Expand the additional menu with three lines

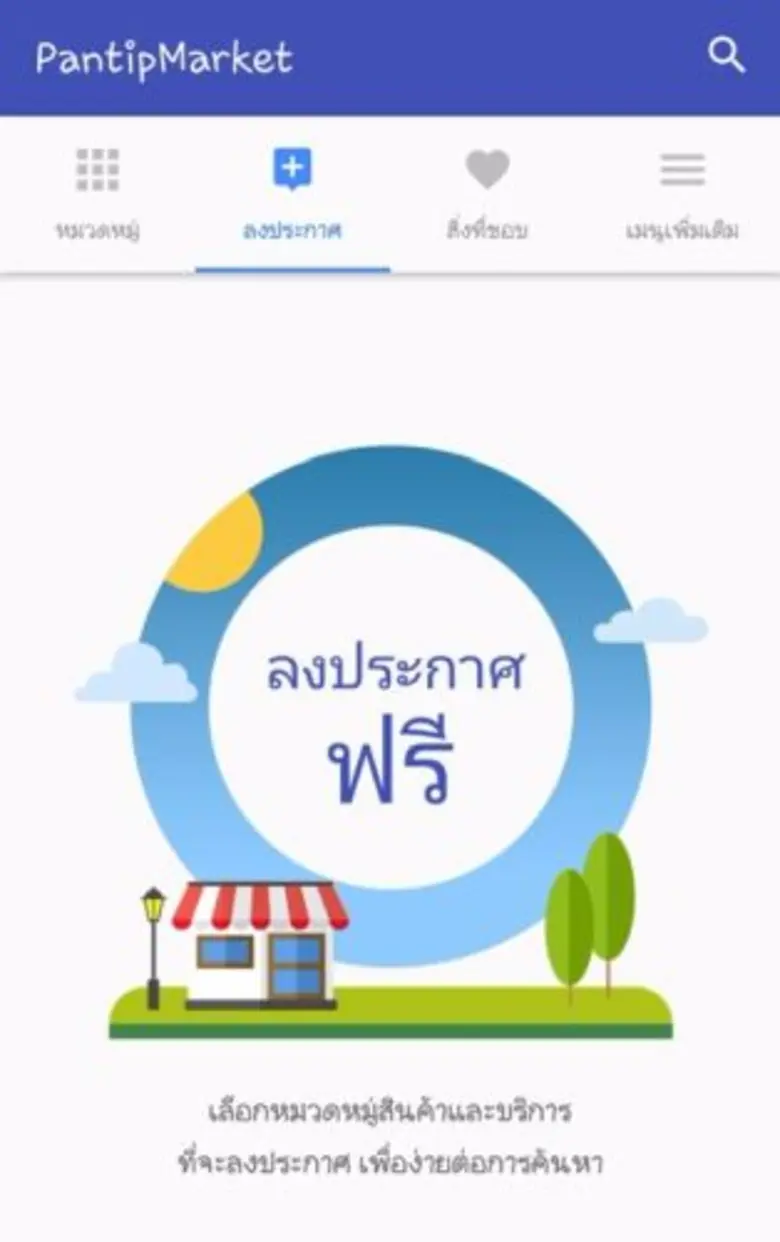[x=681, y=168]
